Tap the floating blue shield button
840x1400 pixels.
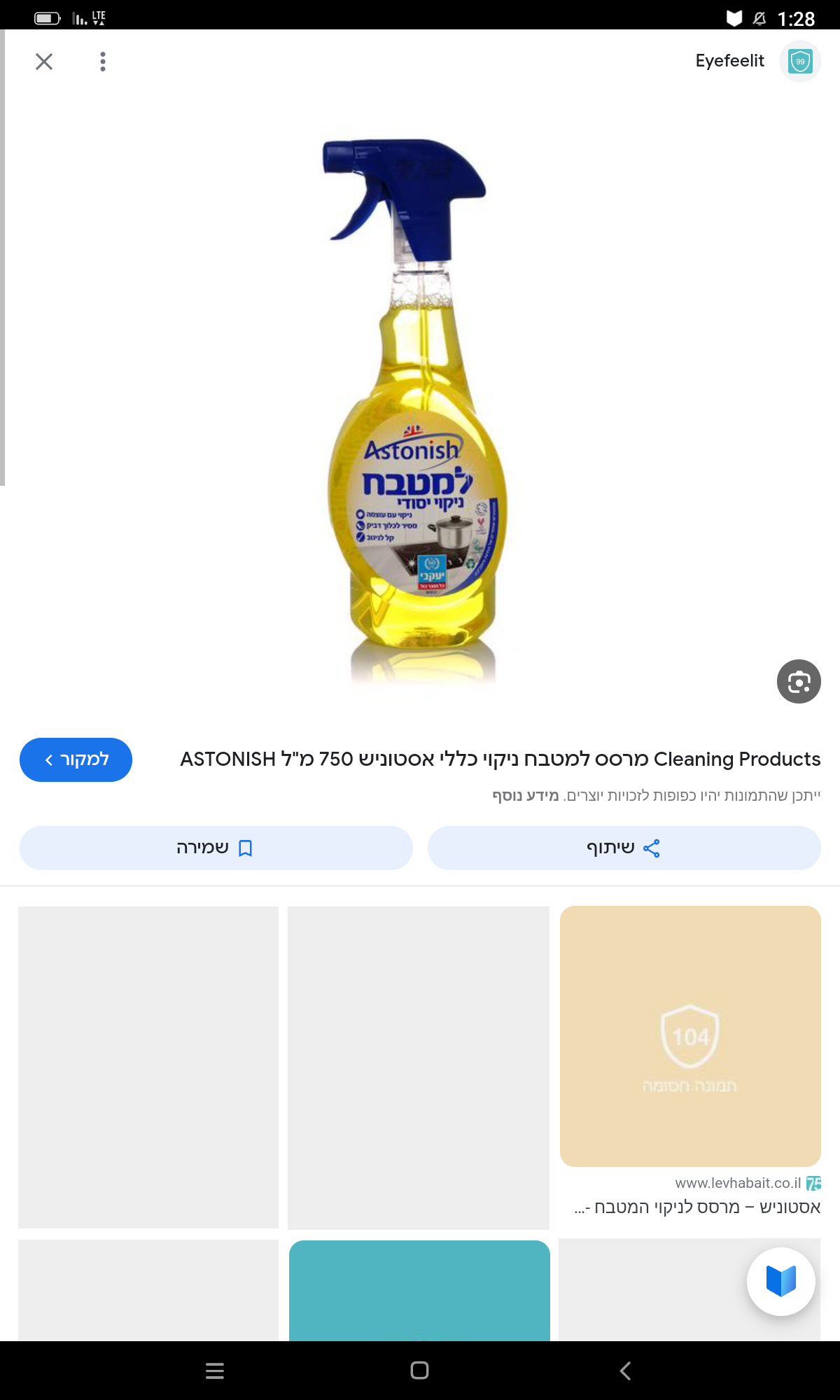780,1281
